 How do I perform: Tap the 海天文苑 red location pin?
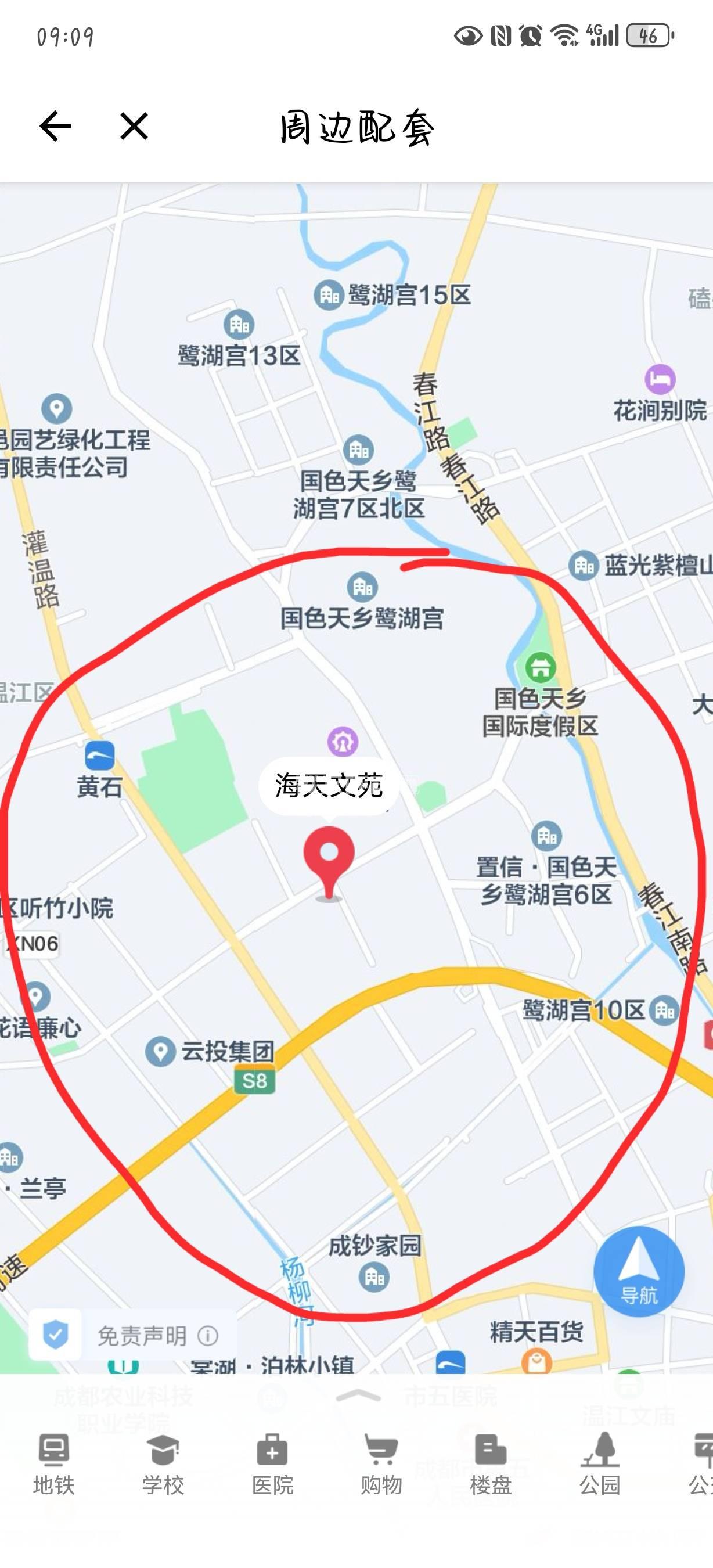(x=329, y=858)
